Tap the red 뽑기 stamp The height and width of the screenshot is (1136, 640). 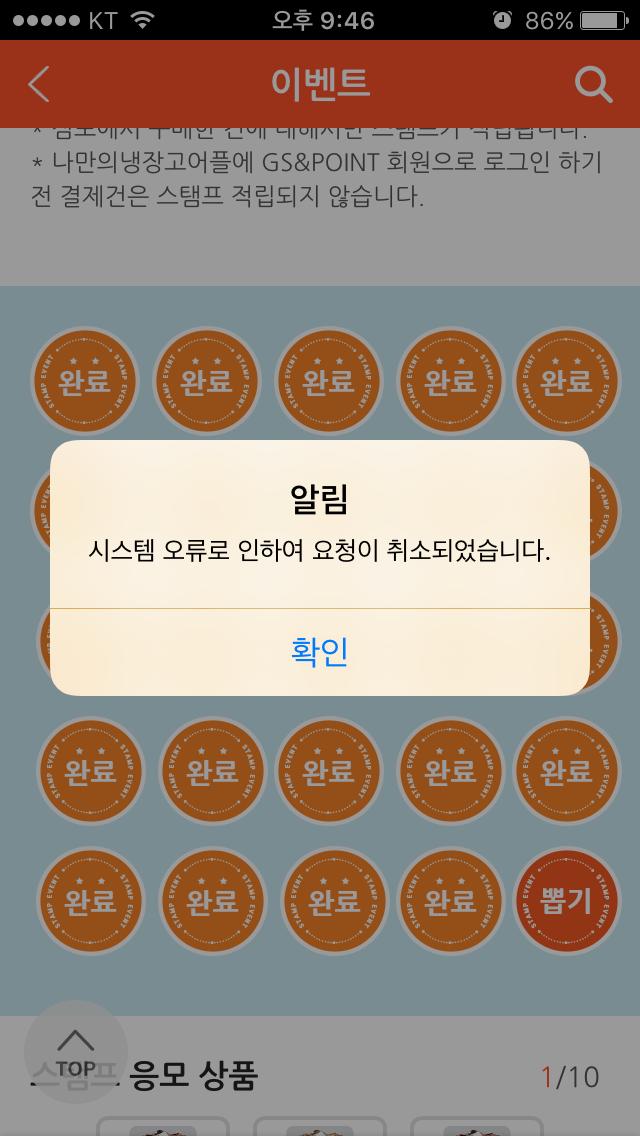pos(565,900)
